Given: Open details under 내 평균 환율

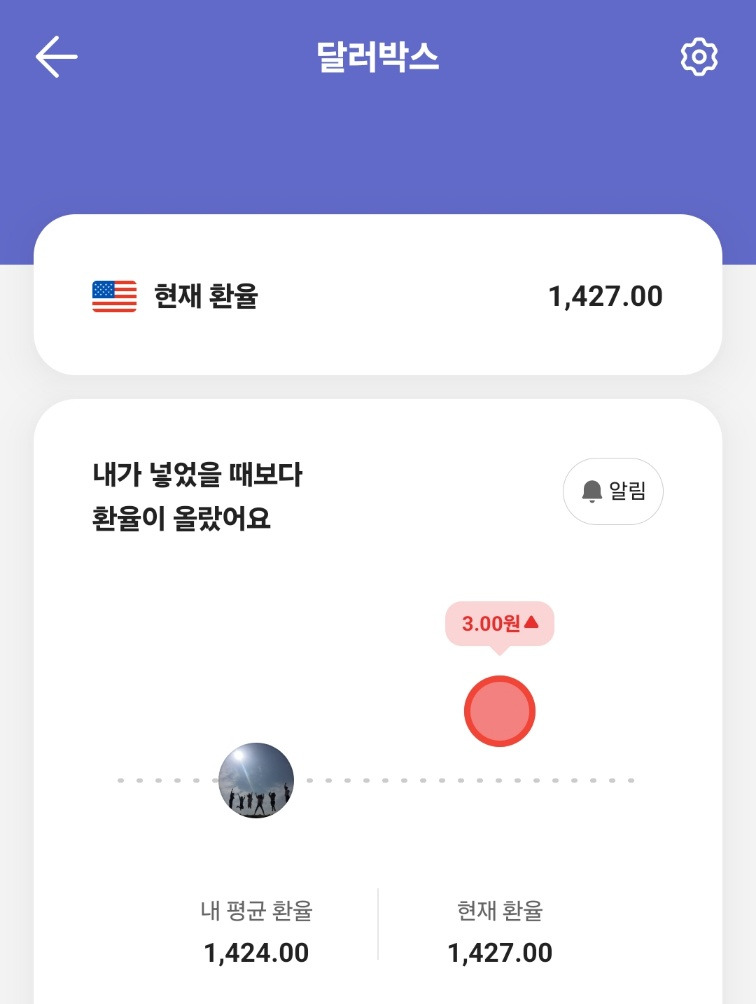Looking at the screenshot, I should tap(256, 930).
